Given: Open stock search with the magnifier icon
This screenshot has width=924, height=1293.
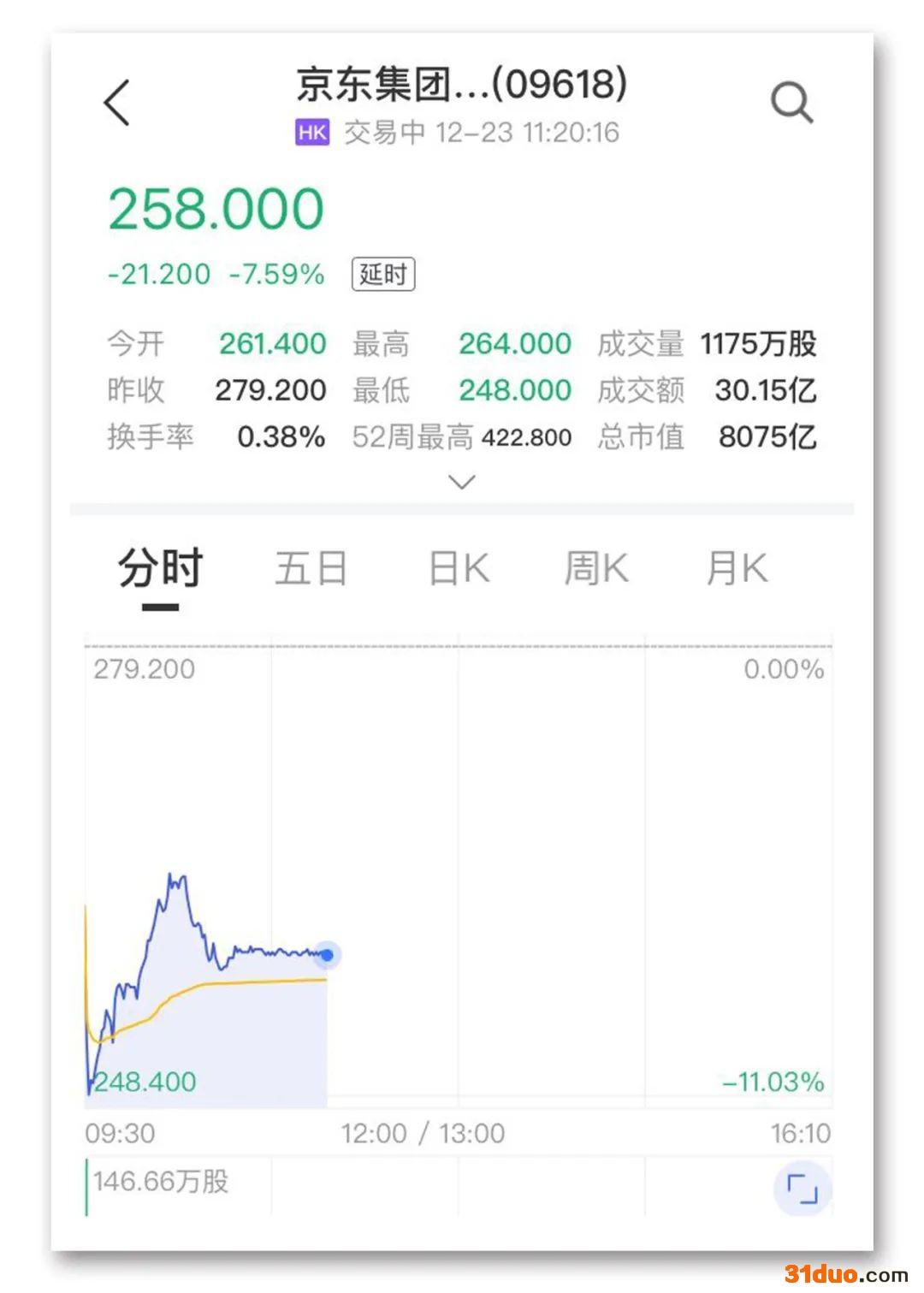Looking at the screenshot, I should pos(791,103).
